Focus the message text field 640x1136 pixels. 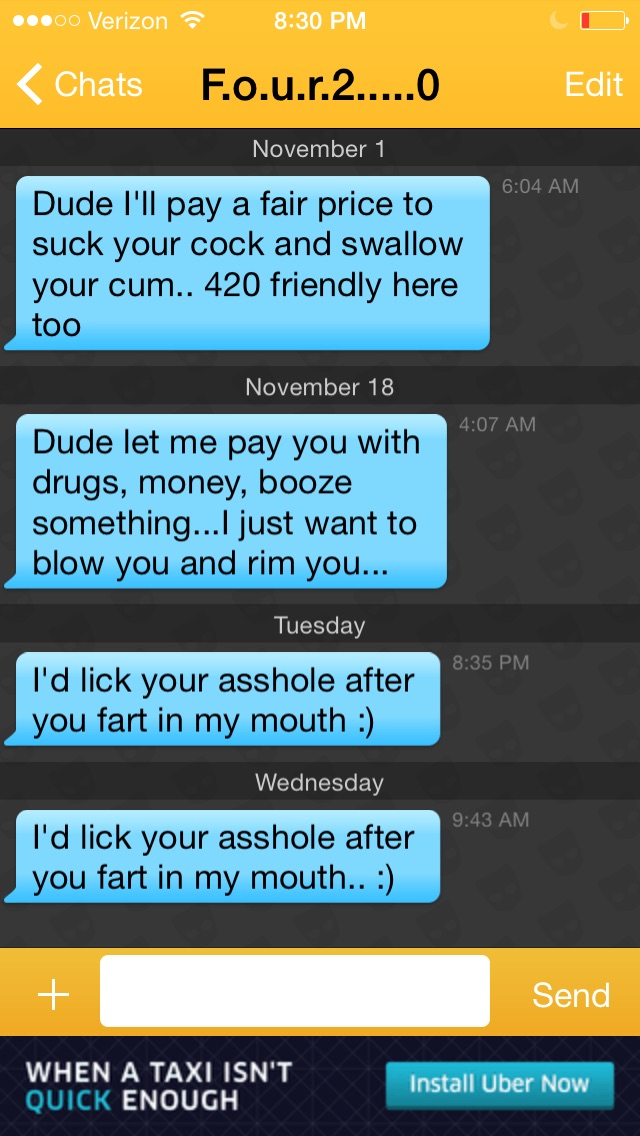point(295,991)
